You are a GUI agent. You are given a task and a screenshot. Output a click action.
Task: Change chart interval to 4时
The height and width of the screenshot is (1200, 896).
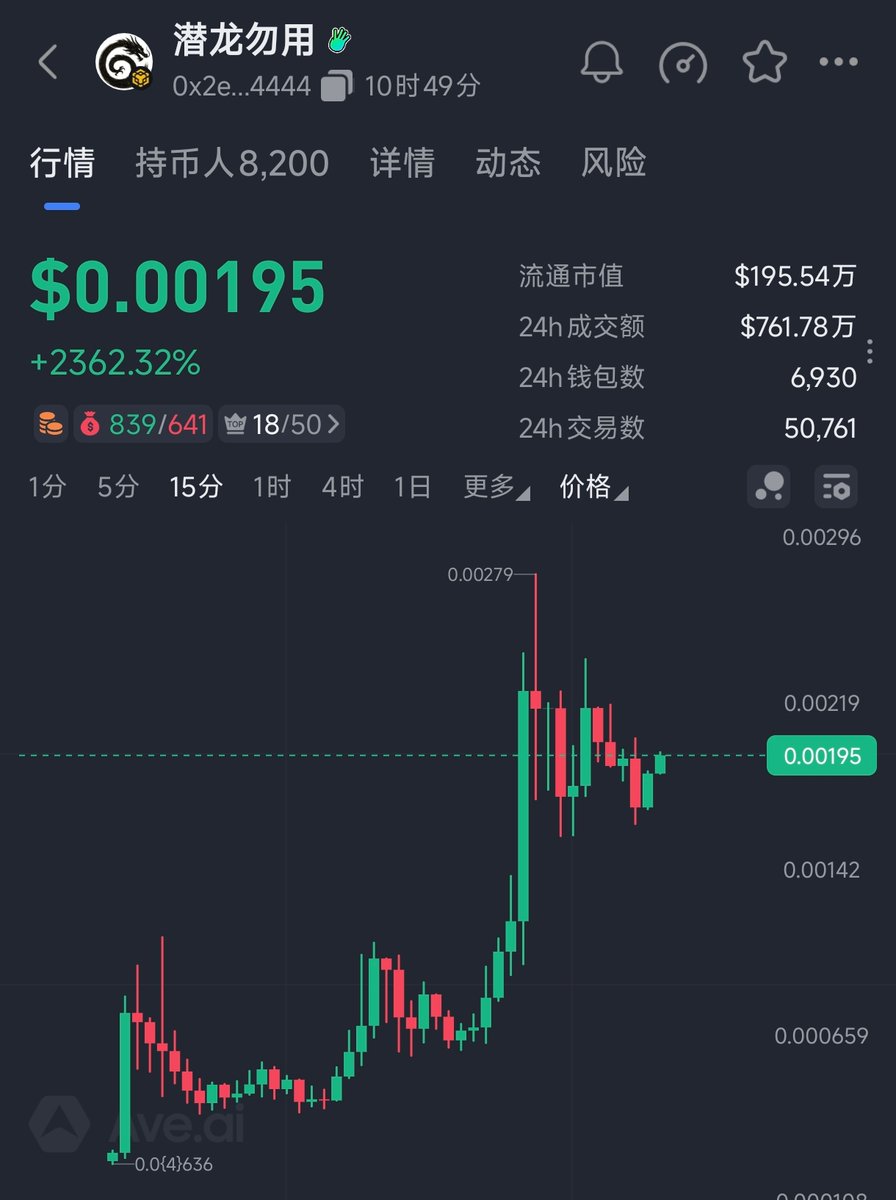pyautogui.click(x=342, y=487)
